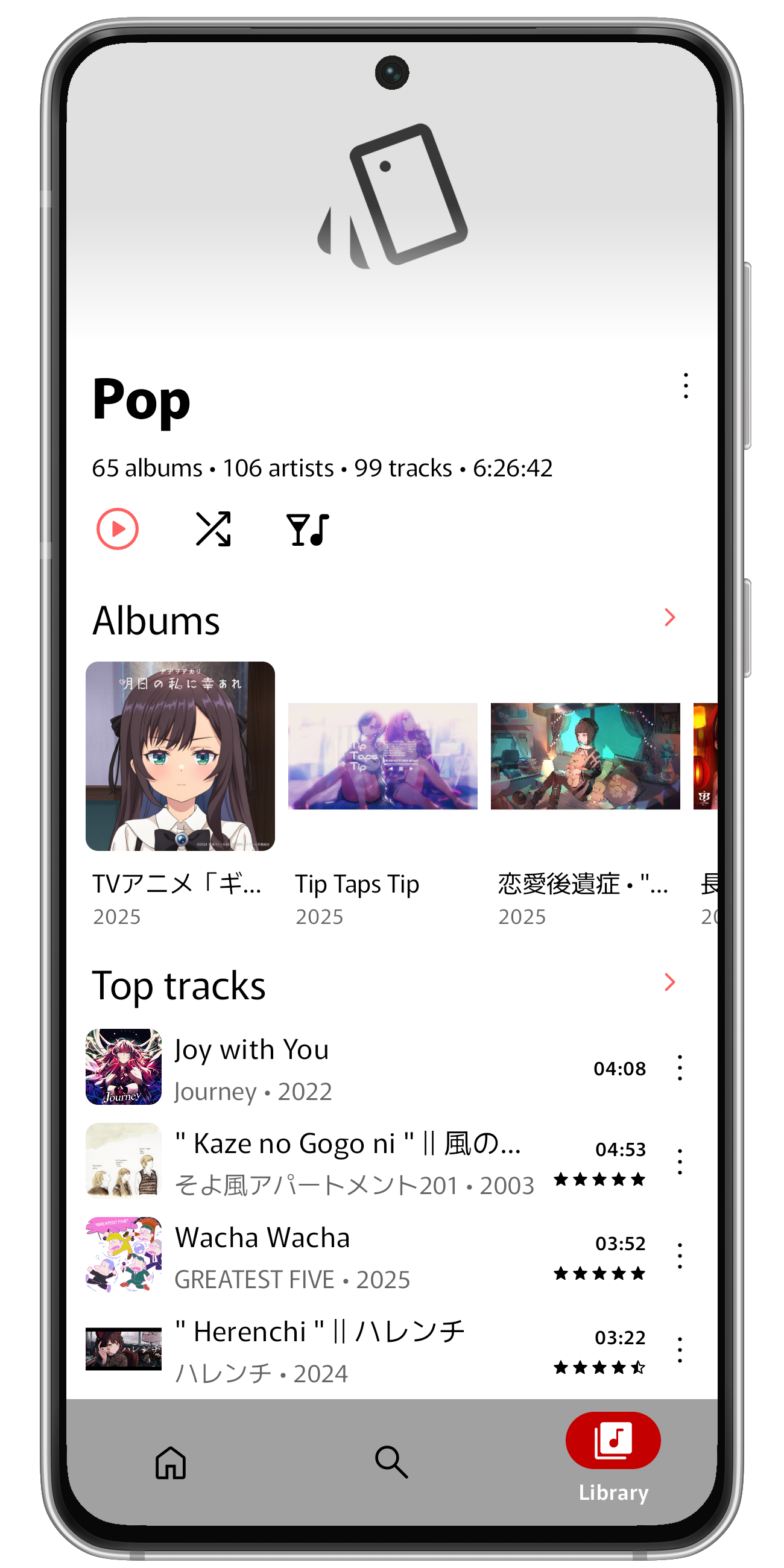
Task: Open the Tip Taps Tip album
Action: (382, 756)
